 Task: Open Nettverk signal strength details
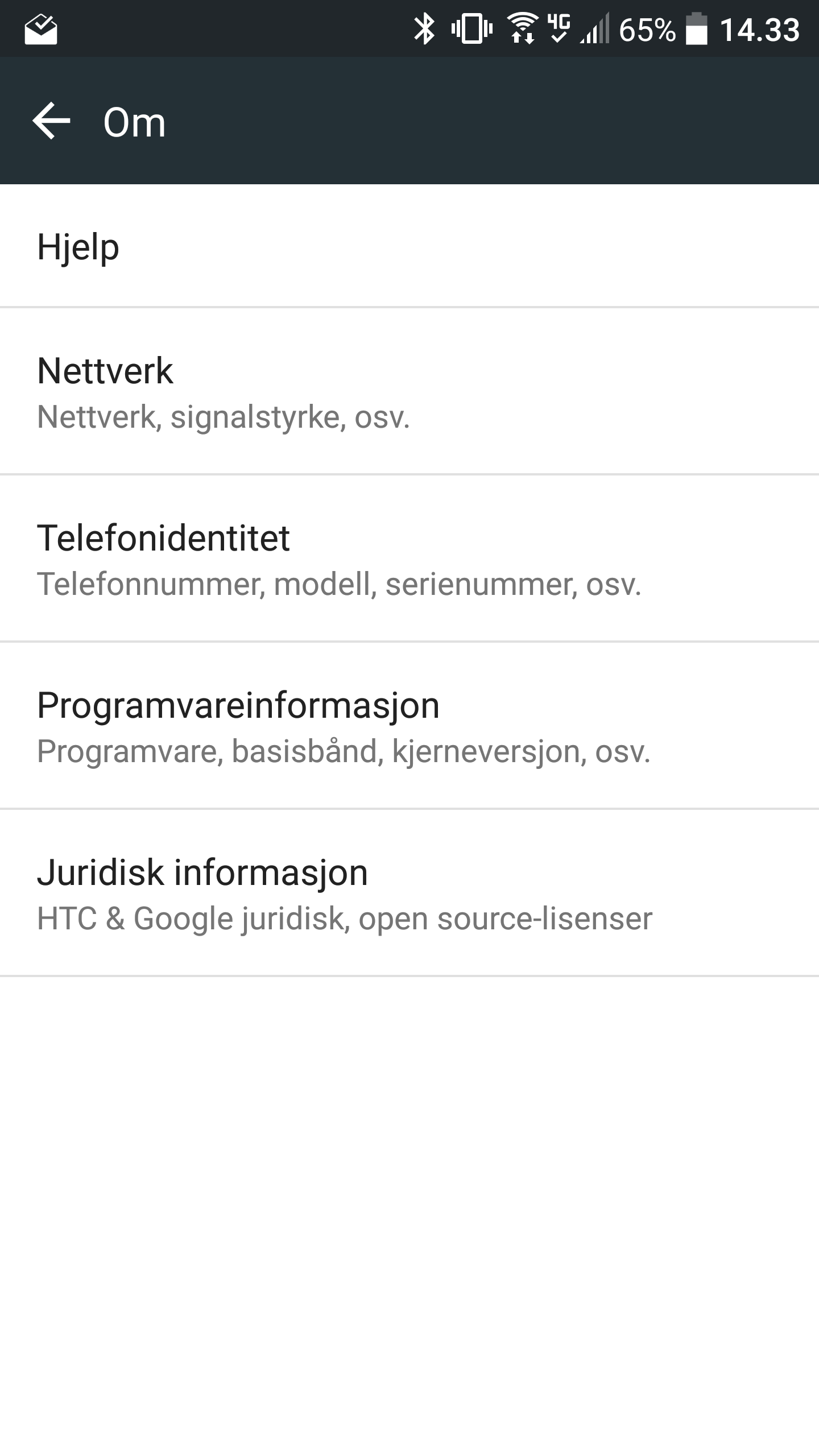coord(409,391)
